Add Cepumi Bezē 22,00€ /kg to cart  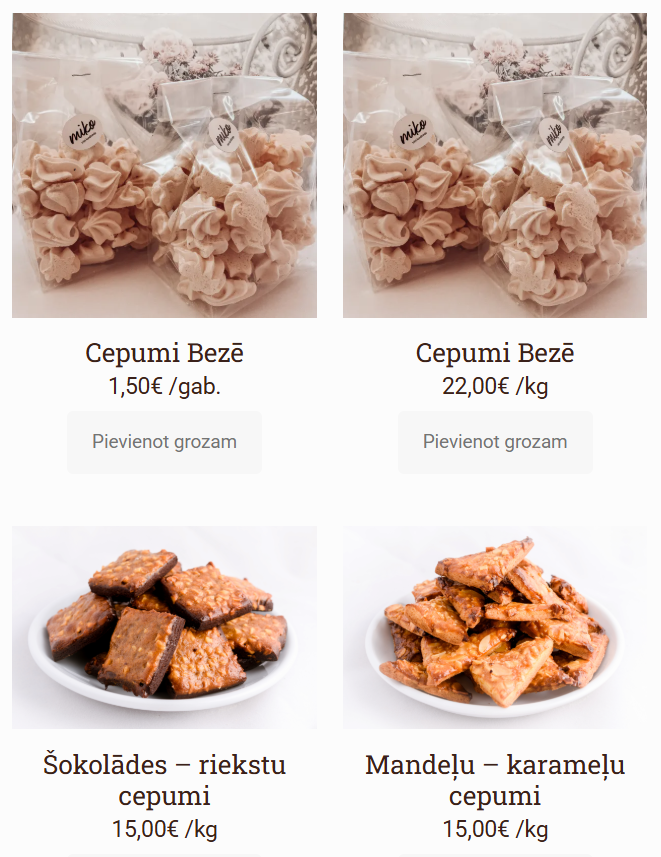(495, 442)
